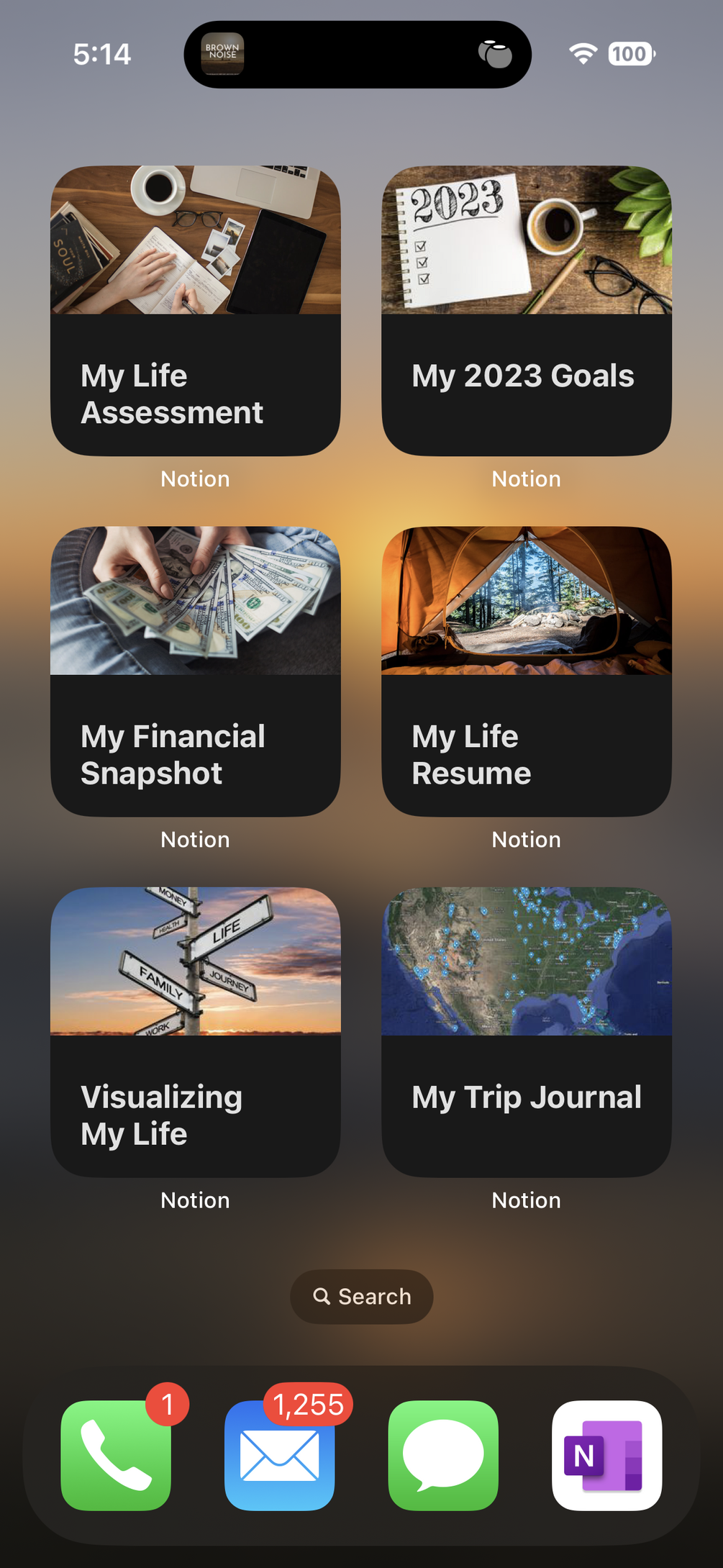This screenshot has height=1568, width=723.
Task: Expand the Brown Noise Dynamic Island activity
Action: coord(357,55)
